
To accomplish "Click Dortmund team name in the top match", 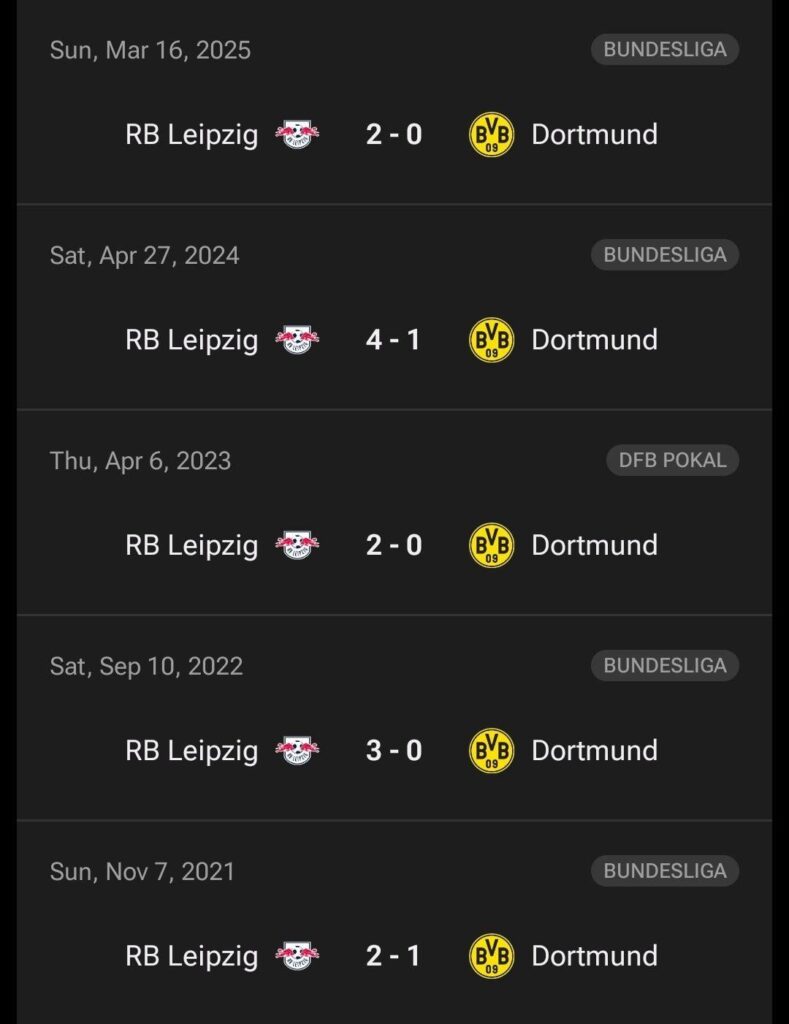I will pos(594,134).
